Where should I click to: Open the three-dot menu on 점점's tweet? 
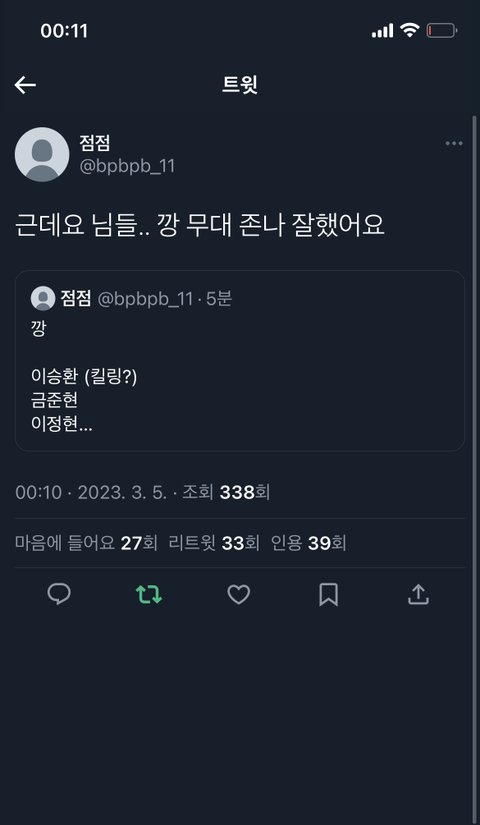click(x=454, y=143)
